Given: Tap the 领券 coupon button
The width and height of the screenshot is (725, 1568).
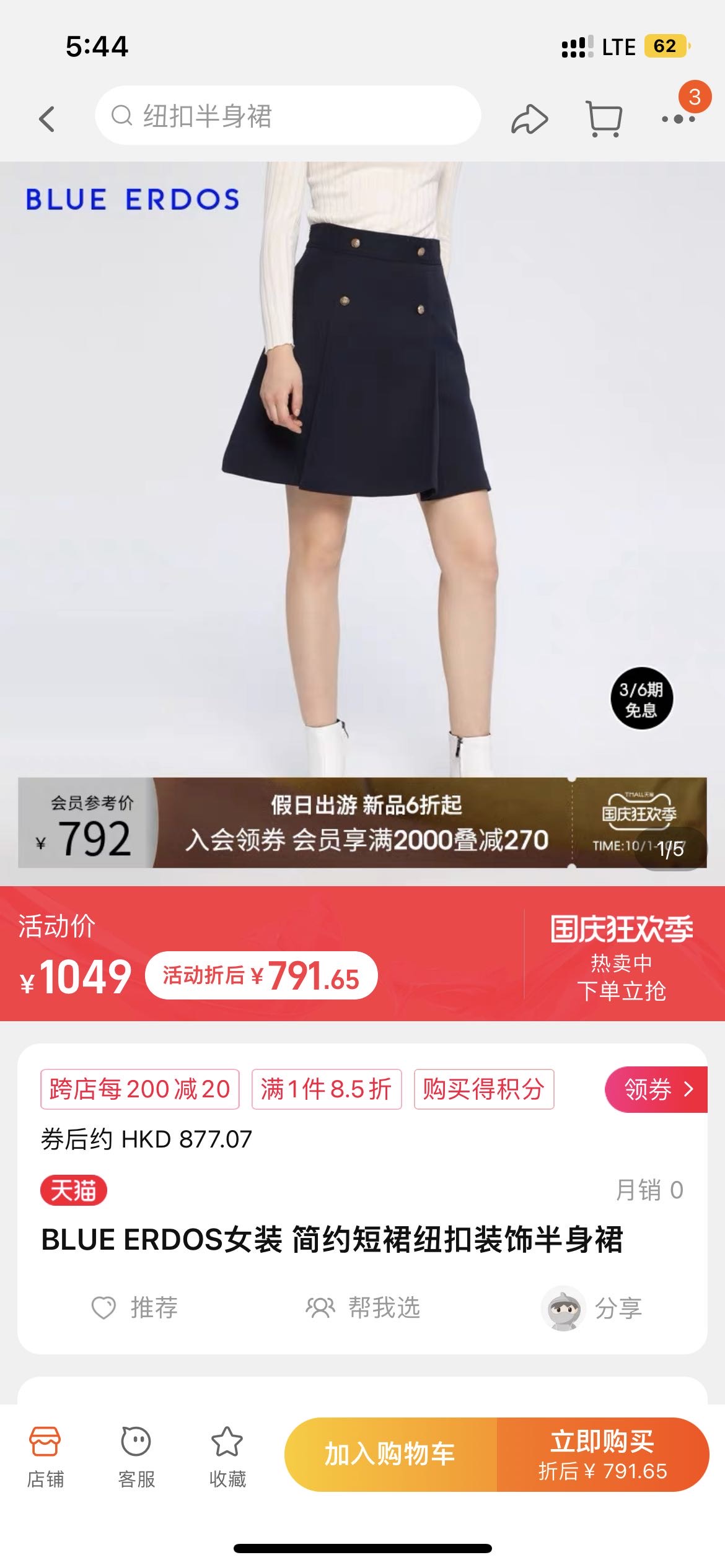Looking at the screenshot, I should (657, 1089).
